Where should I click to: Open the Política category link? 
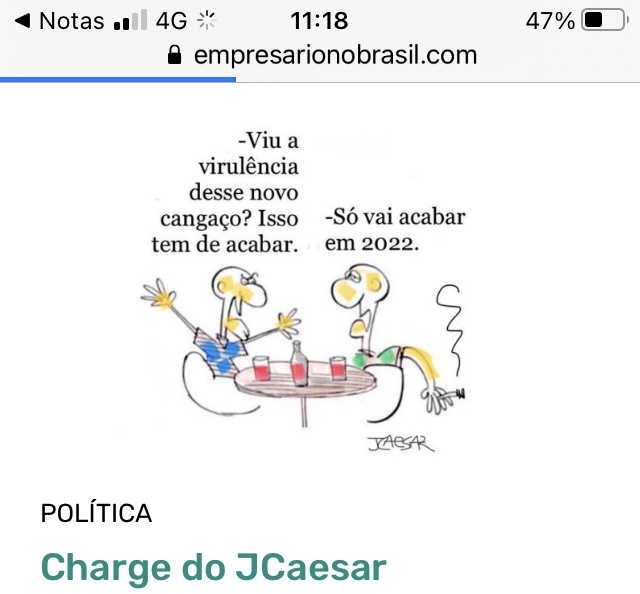coord(96,514)
